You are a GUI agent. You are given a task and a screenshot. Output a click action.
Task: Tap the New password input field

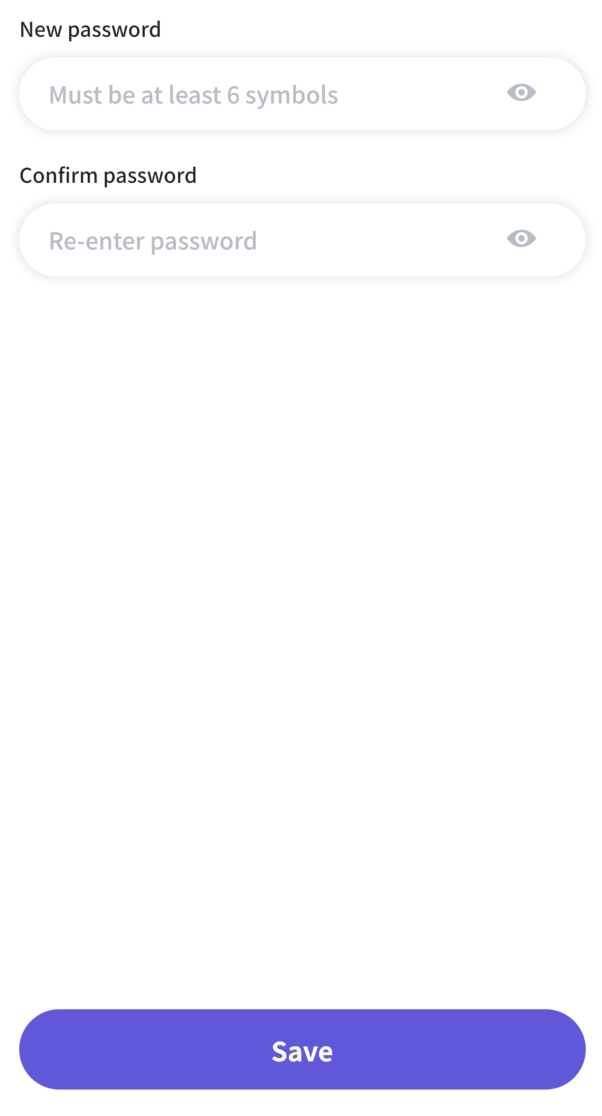click(x=302, y=94)
